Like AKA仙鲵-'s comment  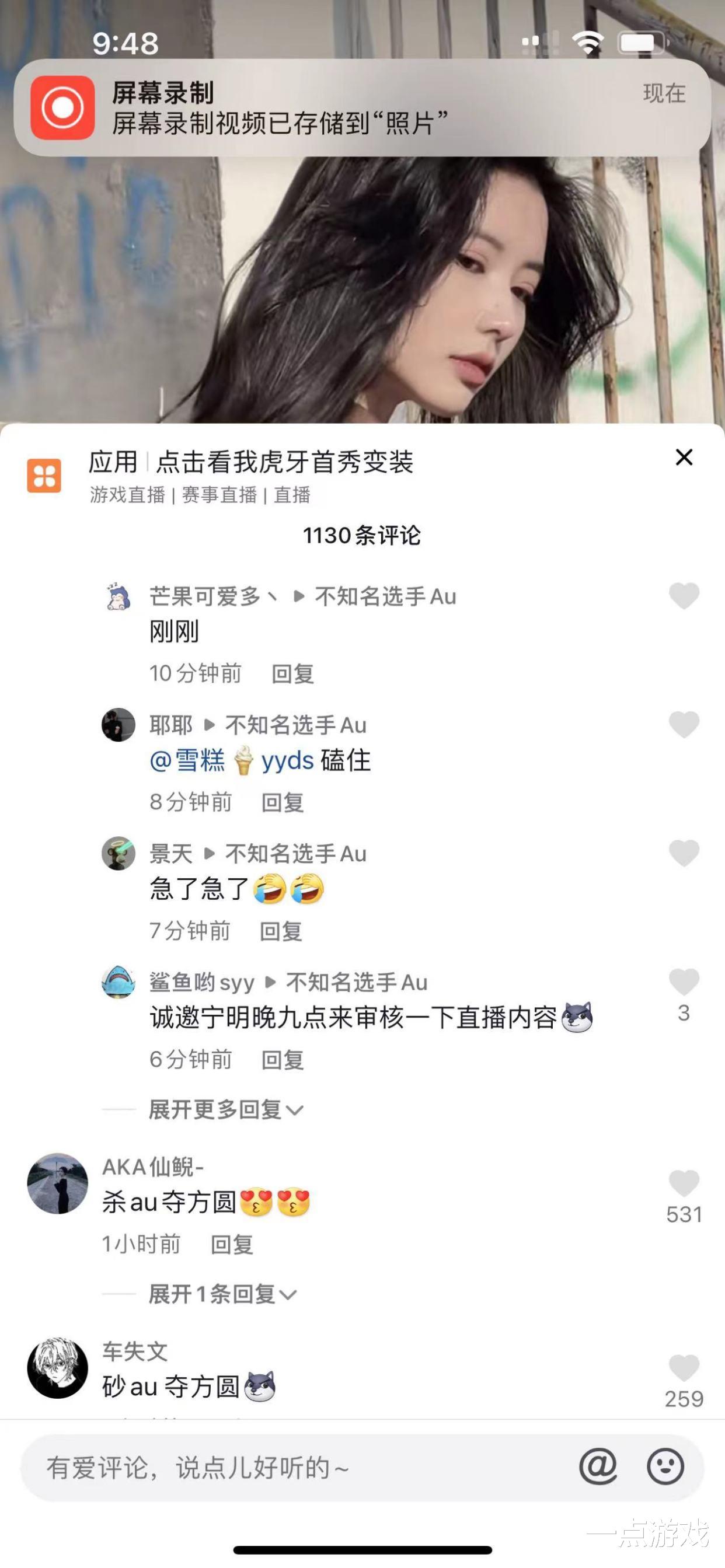684,1184
